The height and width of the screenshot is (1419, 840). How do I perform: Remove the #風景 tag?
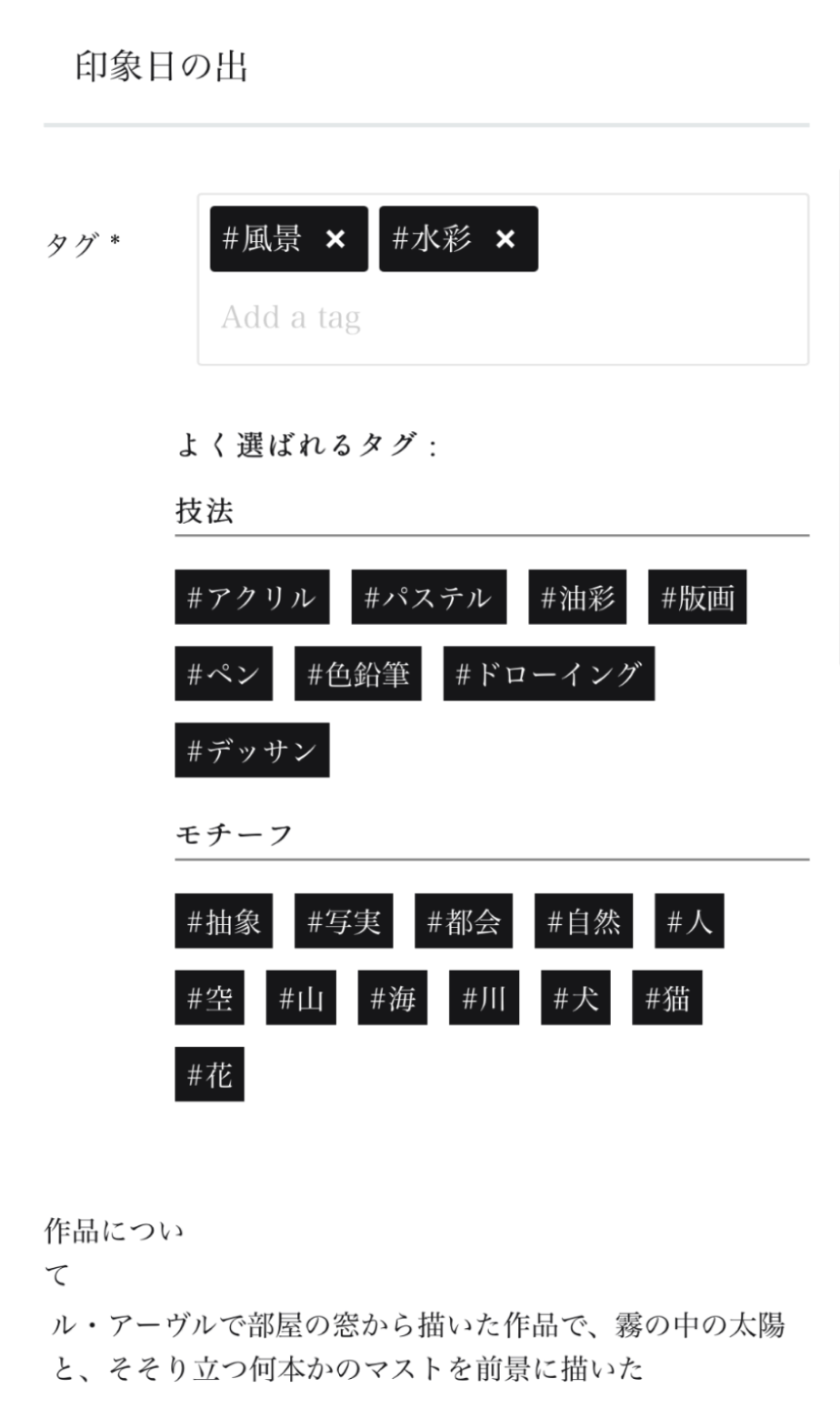pyautogui.click(x=335, y=239)
